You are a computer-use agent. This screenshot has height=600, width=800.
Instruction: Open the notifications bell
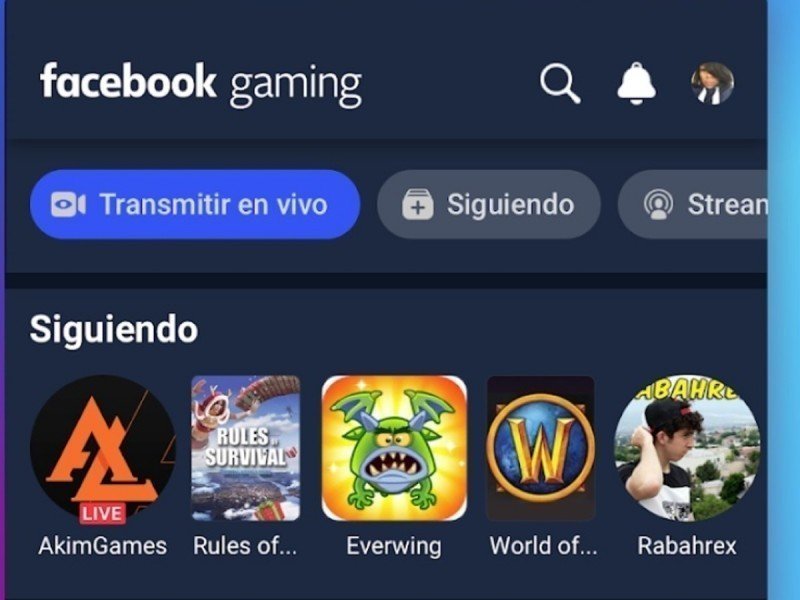[636, 83]
